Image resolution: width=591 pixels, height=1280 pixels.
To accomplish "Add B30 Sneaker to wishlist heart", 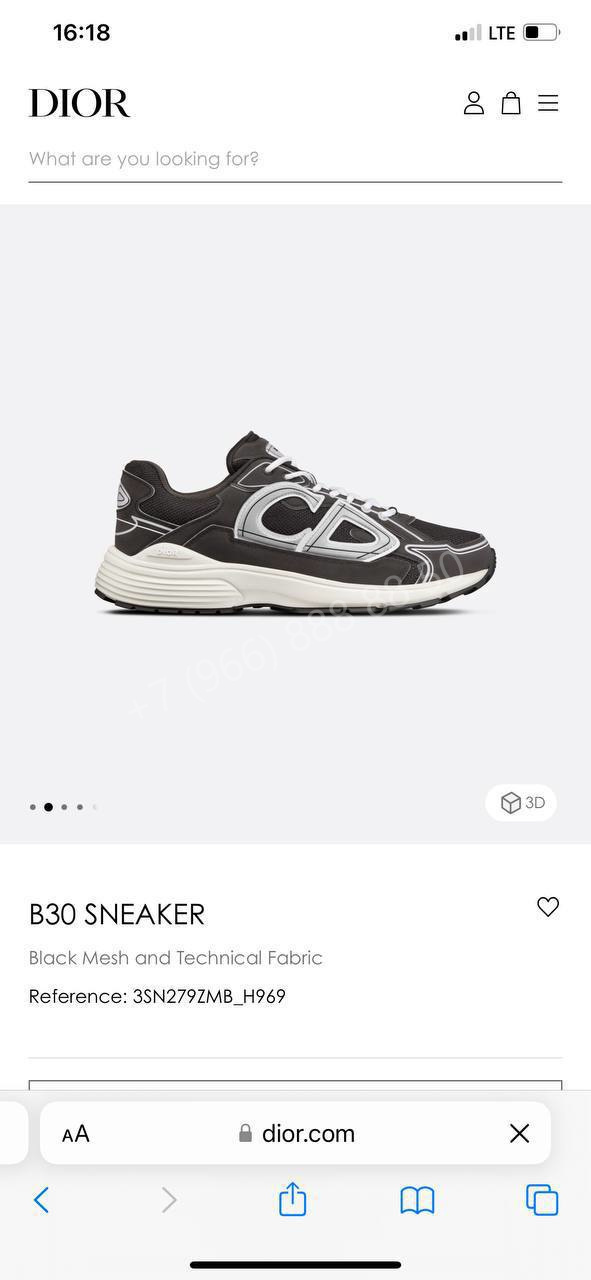I will pyautogui.click(x=548, y=907).
